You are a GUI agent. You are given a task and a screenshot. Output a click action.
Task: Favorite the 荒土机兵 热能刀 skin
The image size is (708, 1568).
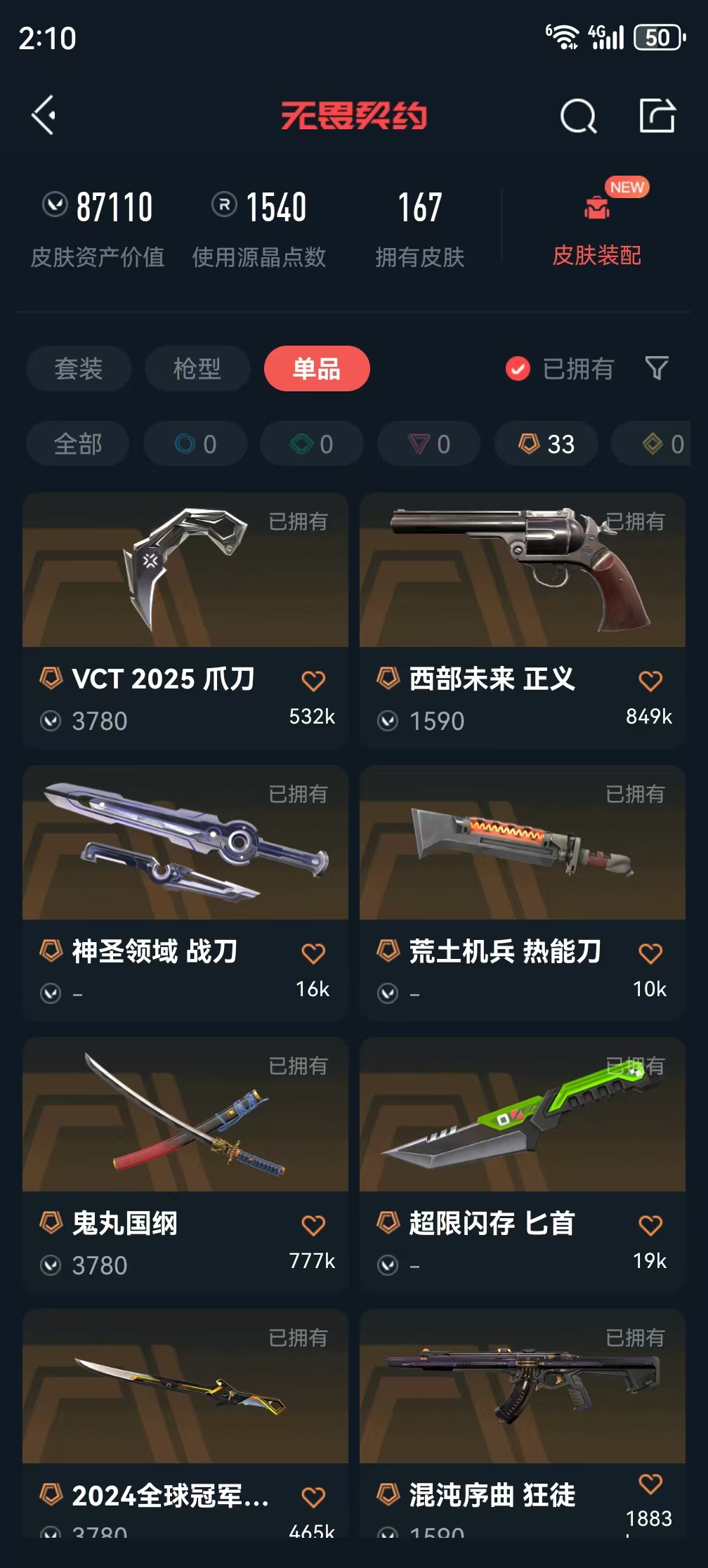pos(650,953)
